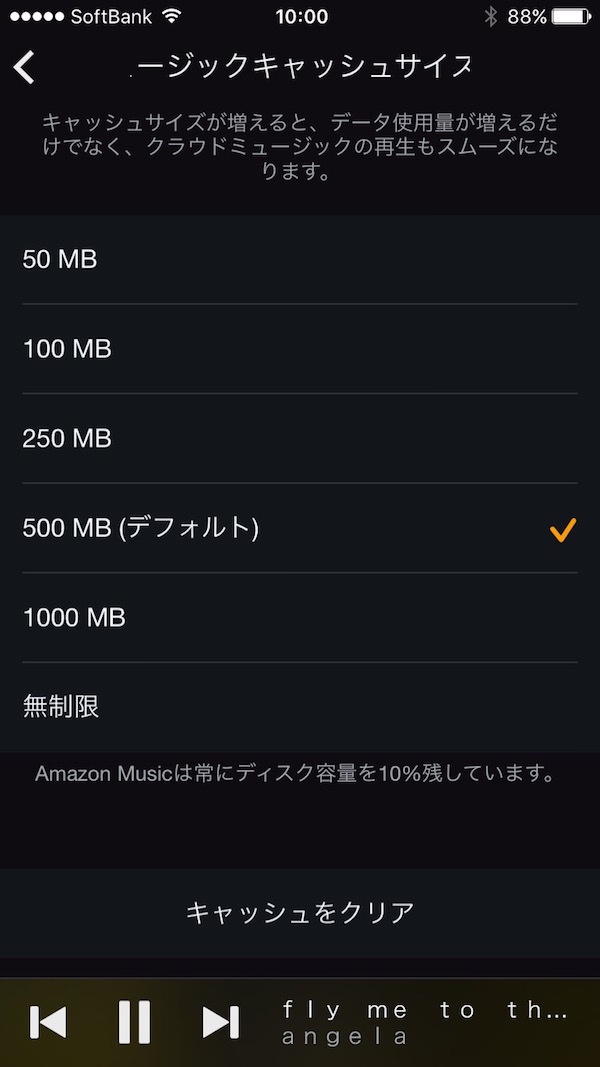Choose the 無制限 unlimited option
Image resolution: width=600 pixels, height=1067 pixels.
coord(300,707)
